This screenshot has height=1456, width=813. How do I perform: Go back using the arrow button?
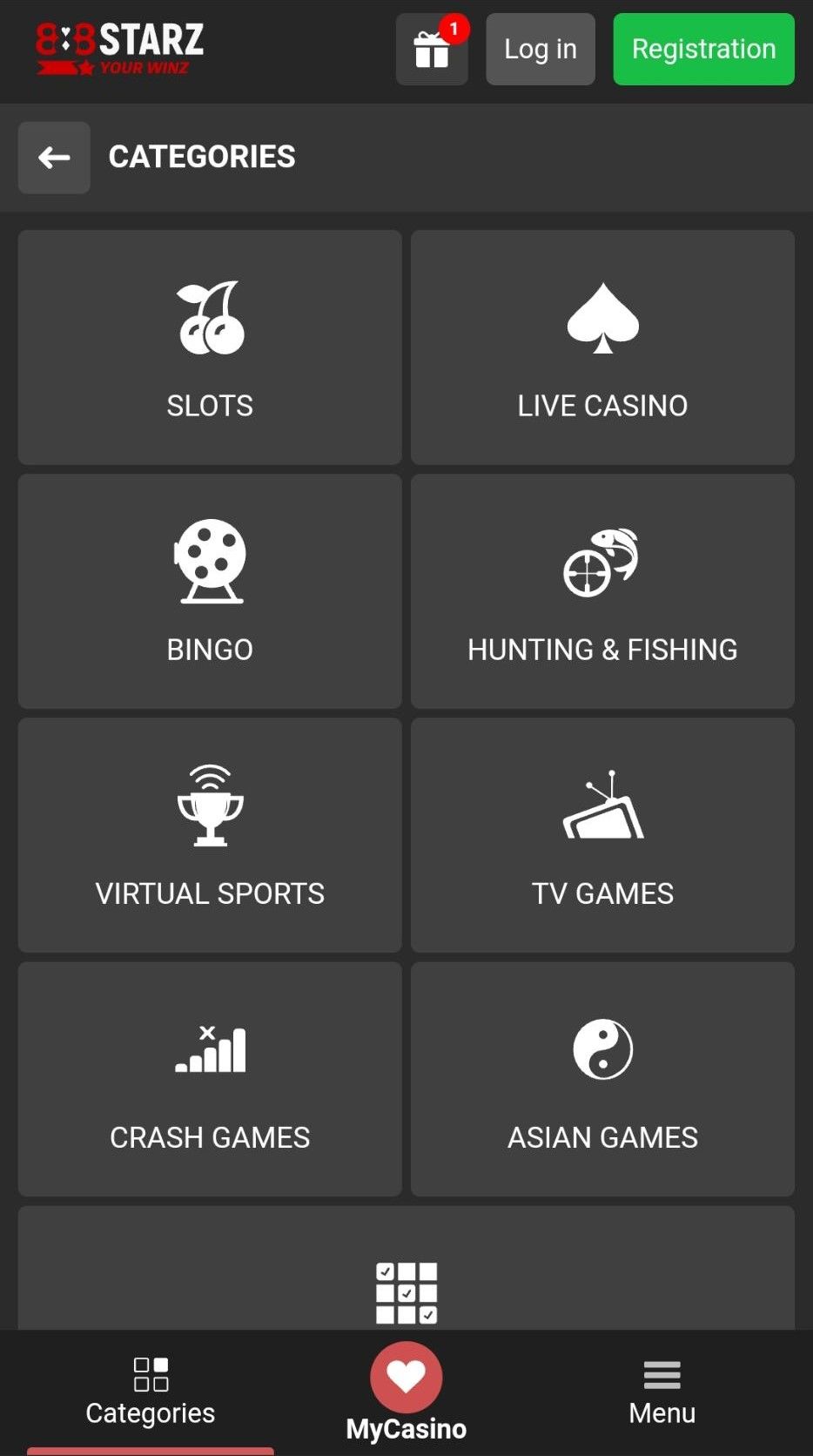pyautogui.click(x=54, y=158)
